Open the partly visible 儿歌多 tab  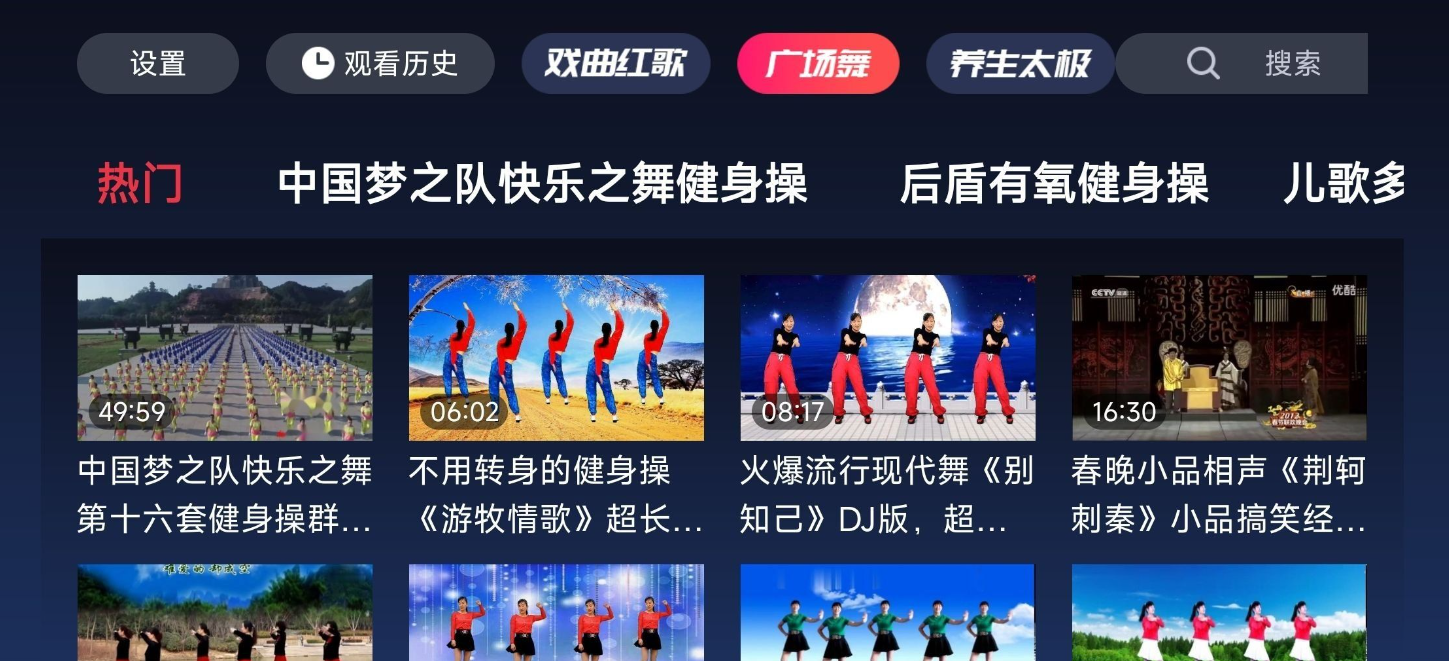[x=1344, y=184]
